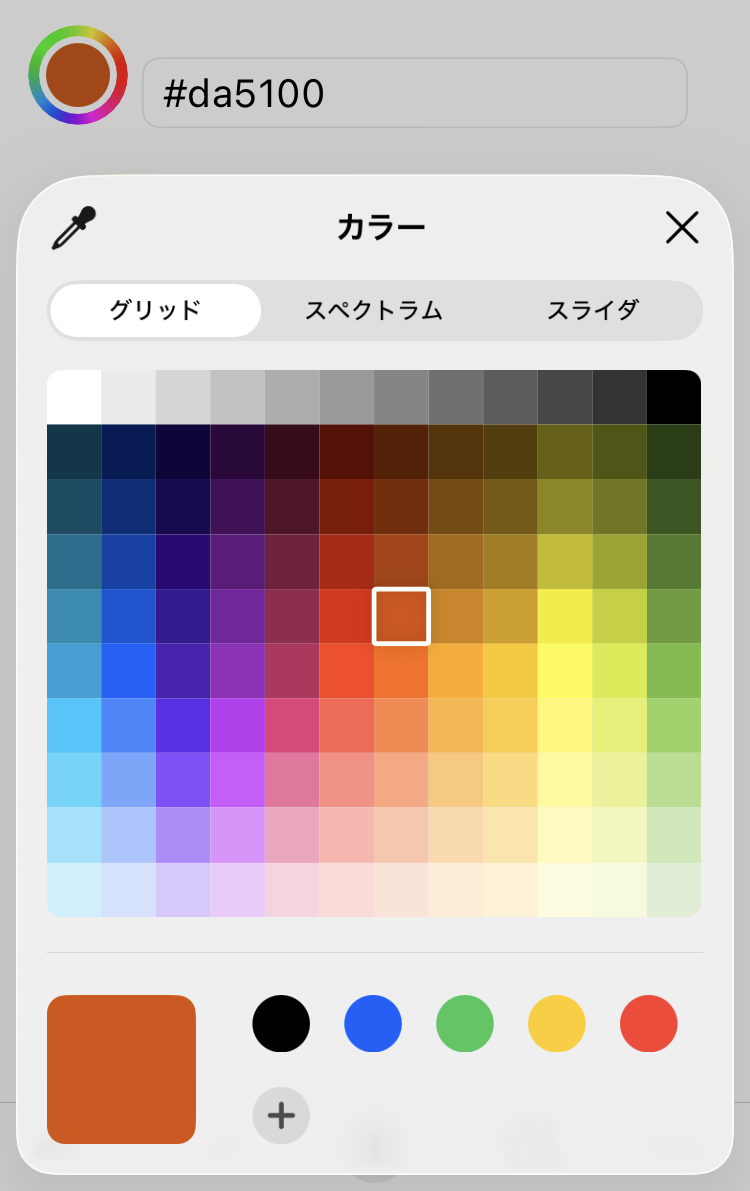
Task: Choose the green saved color swatch
Action: pos(465,1023)
